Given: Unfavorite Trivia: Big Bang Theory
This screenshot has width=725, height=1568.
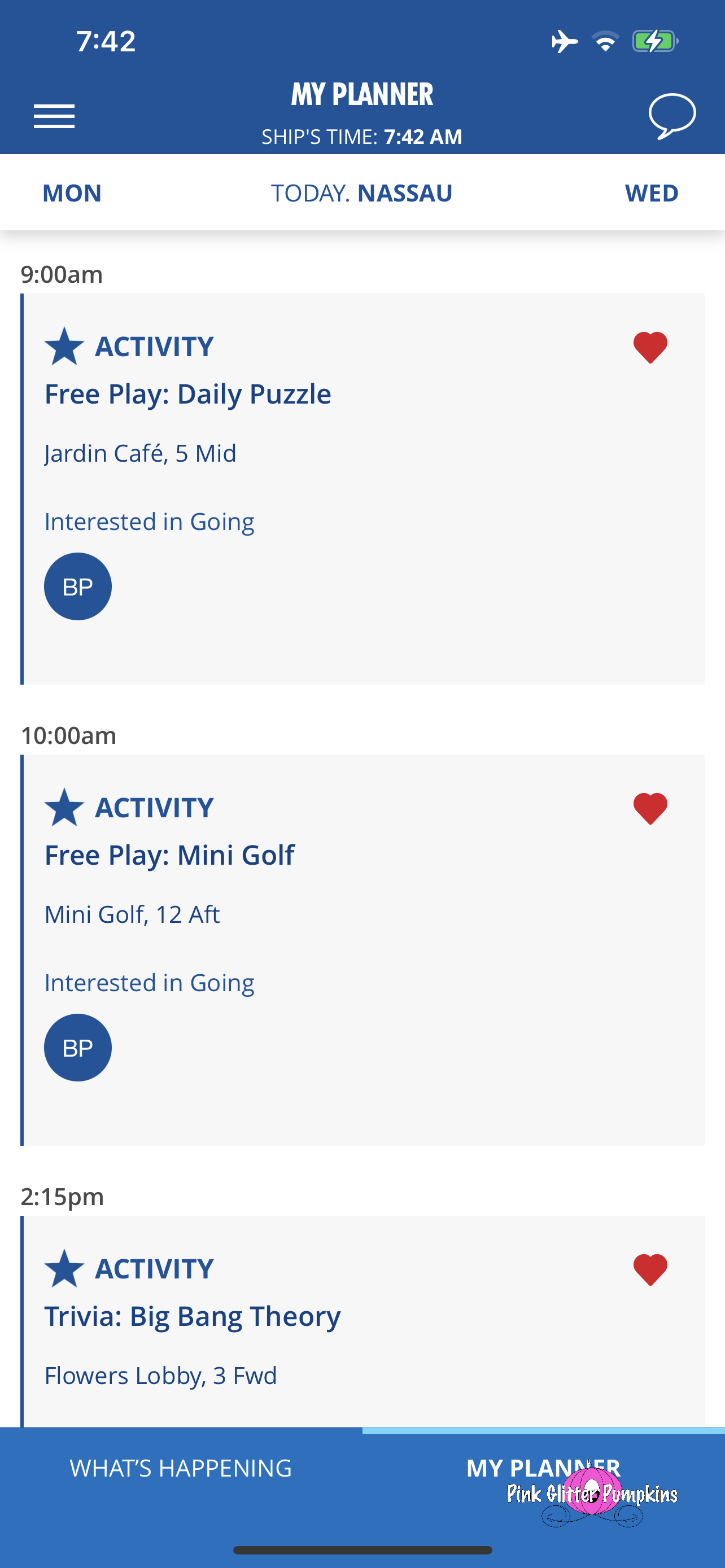Looking at the screenshot, I should (650, 1269).
